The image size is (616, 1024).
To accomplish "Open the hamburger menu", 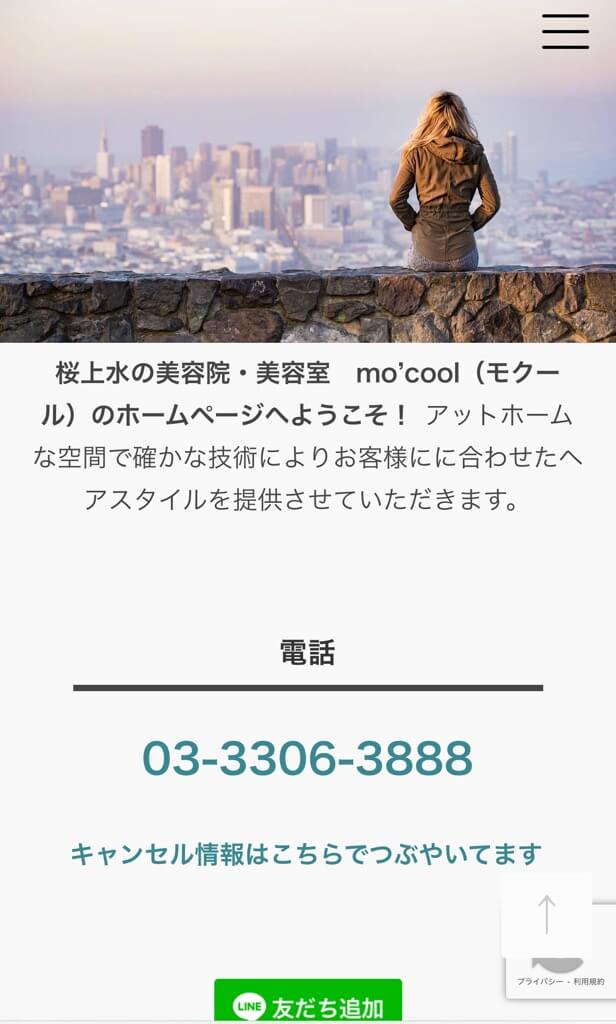I will 565,31.
